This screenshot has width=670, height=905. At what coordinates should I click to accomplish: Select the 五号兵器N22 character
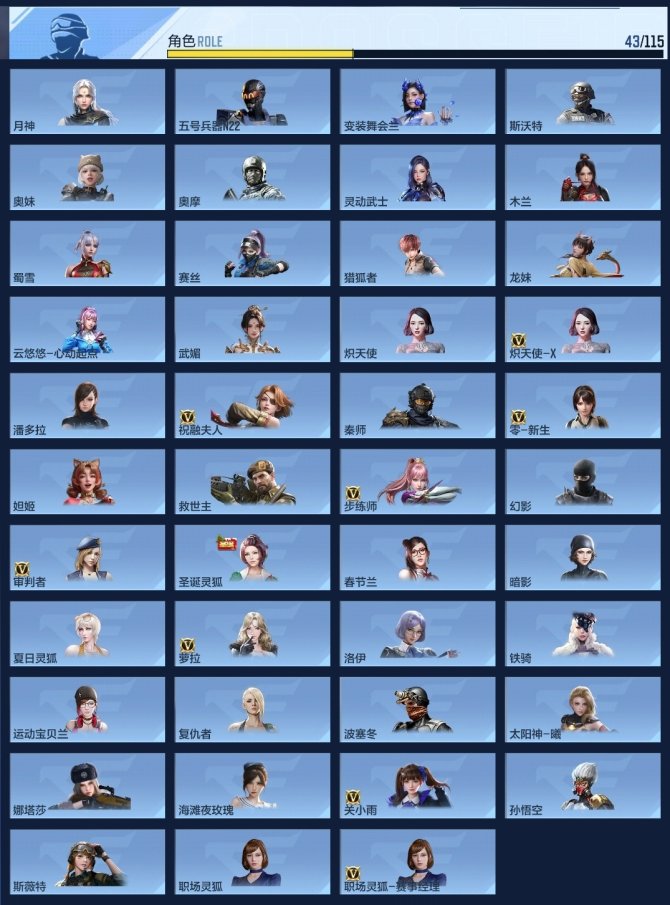252,101
